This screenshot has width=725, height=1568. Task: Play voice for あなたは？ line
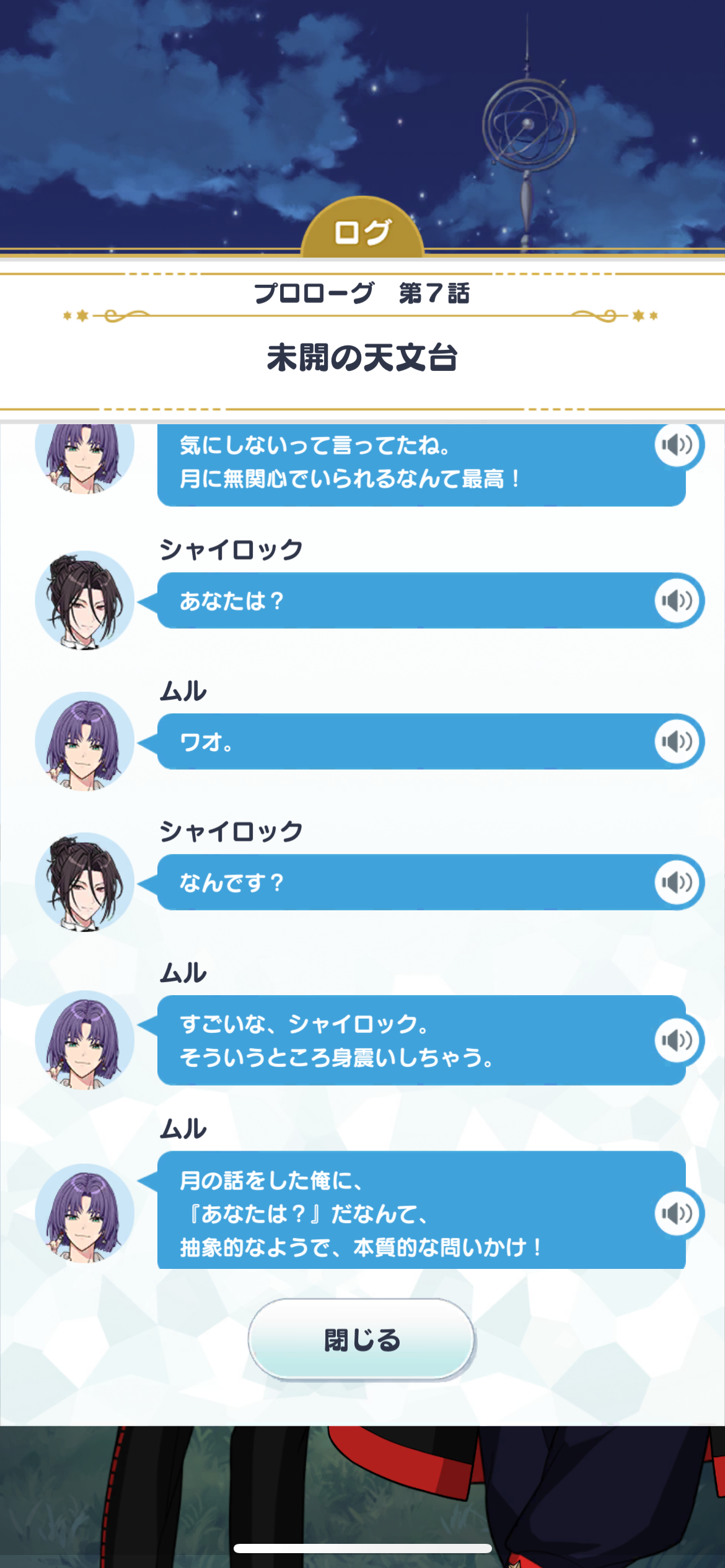(677, 600)
